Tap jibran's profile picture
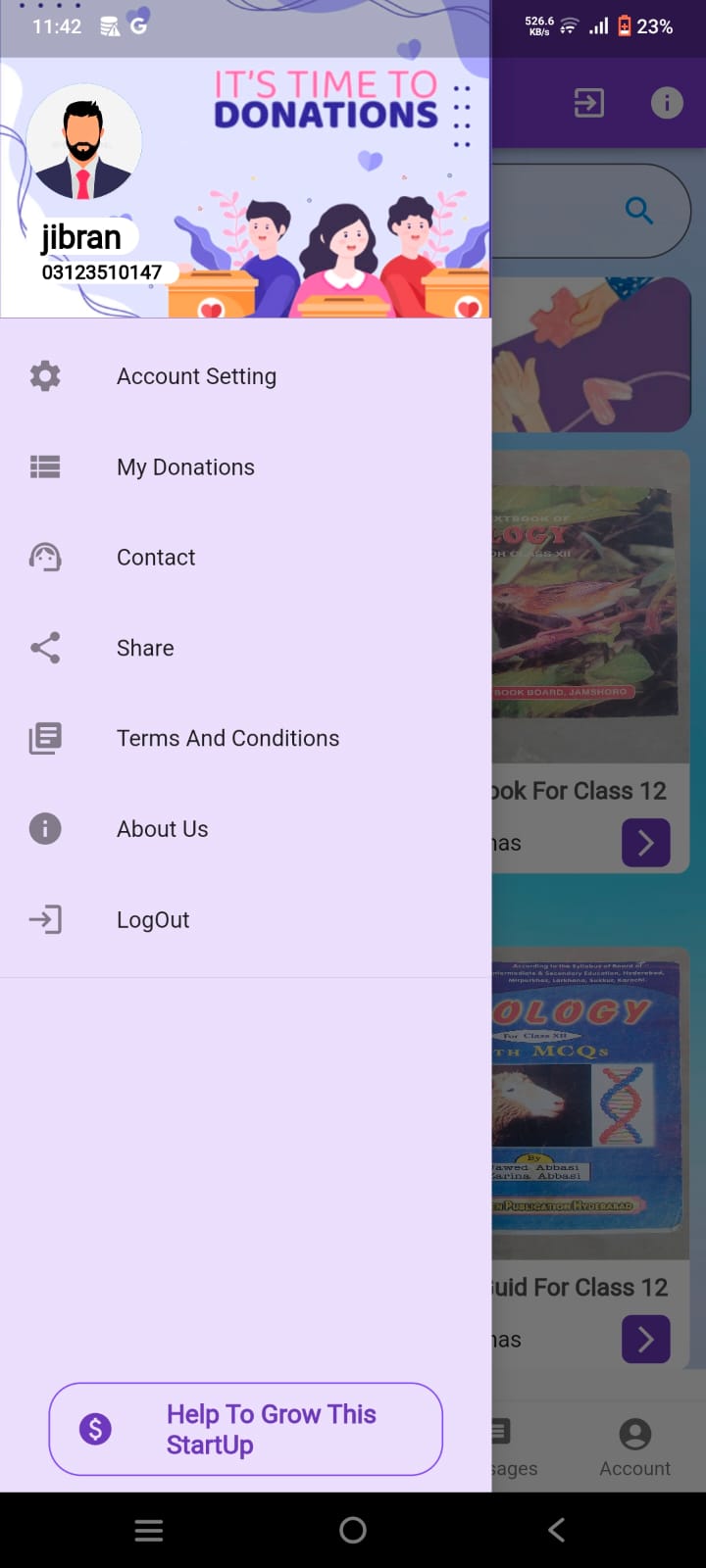 coord(83,141)
